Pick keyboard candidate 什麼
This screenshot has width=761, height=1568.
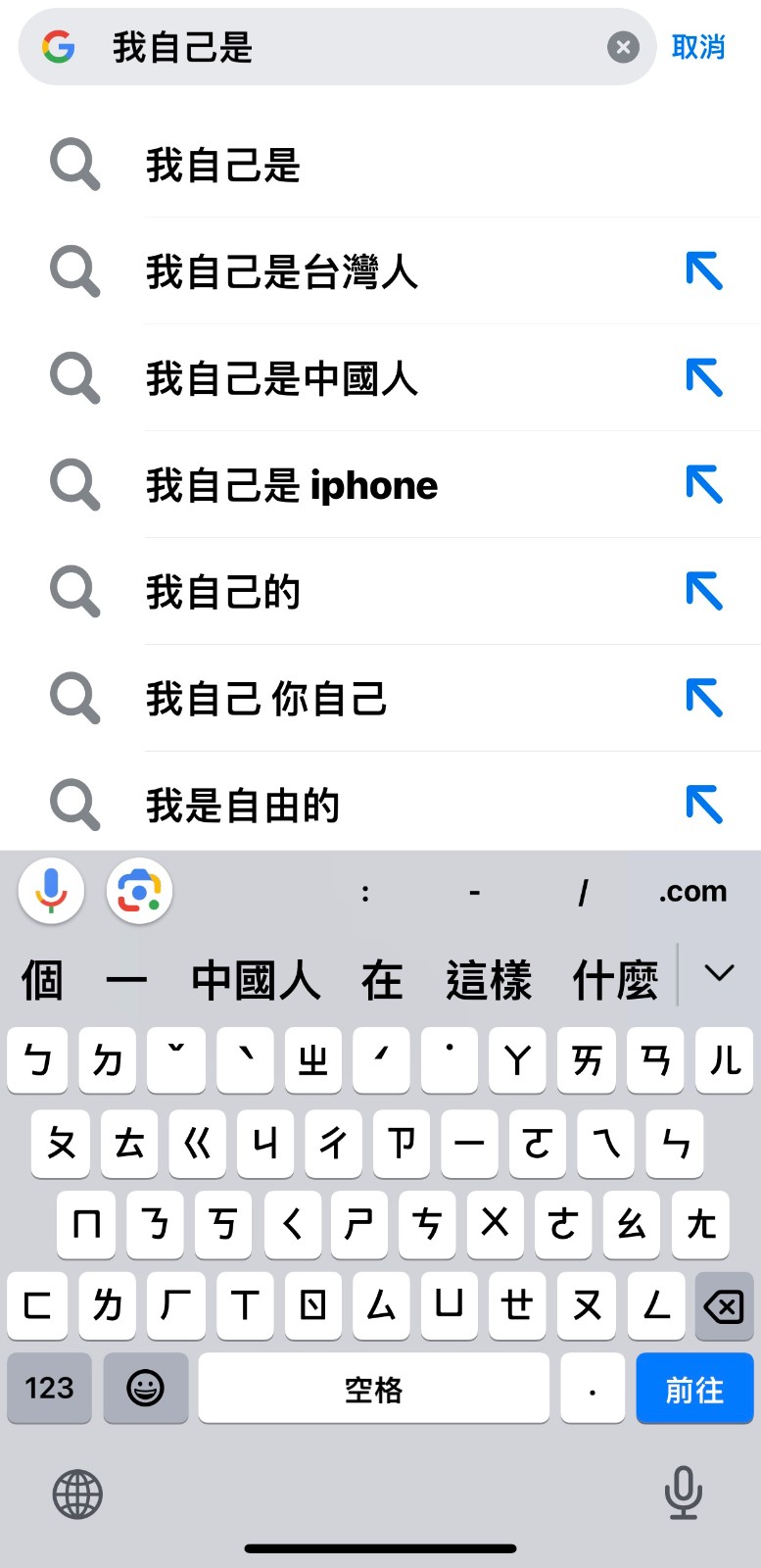tap(615, 979)
